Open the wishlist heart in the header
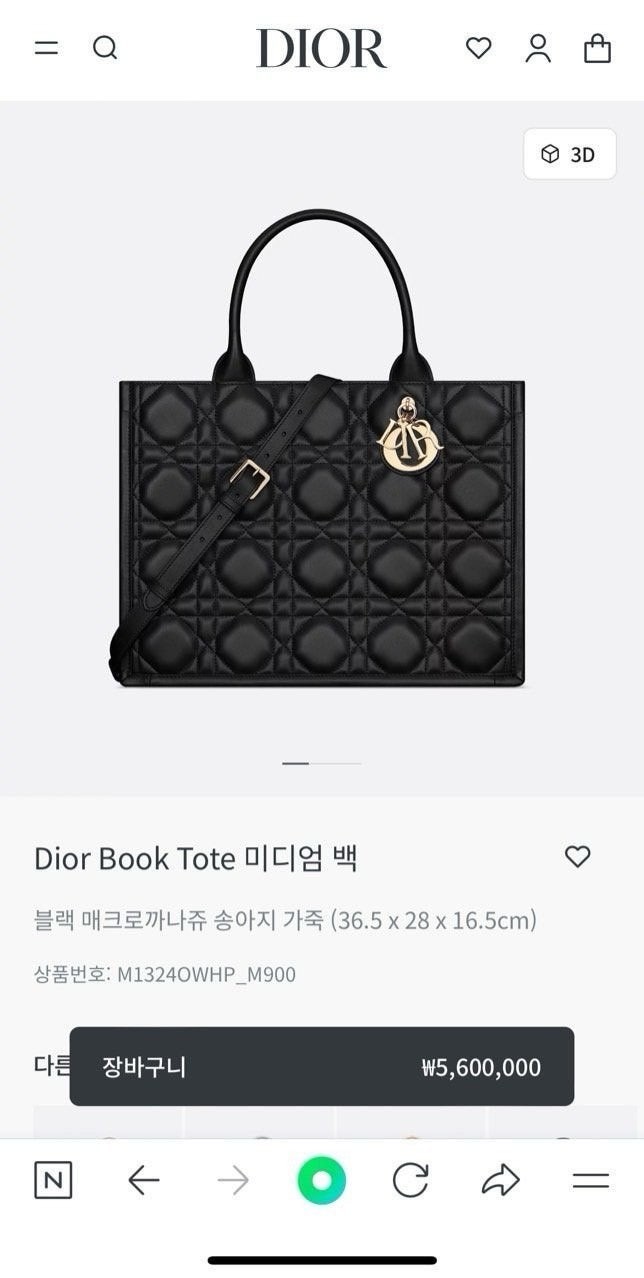Viewport: 644px width, 1278px height. pos(479,48)
